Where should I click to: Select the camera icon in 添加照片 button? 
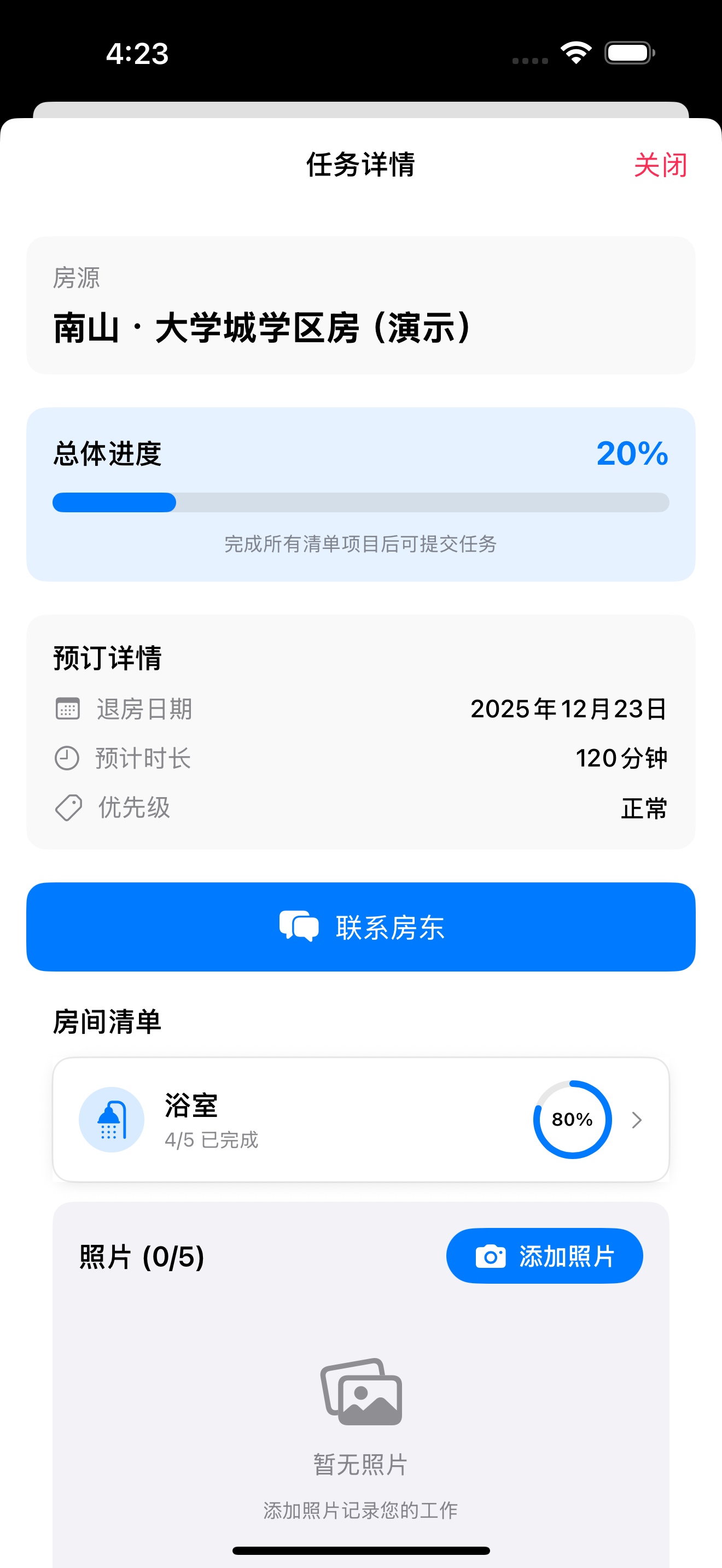[490, 1255]
